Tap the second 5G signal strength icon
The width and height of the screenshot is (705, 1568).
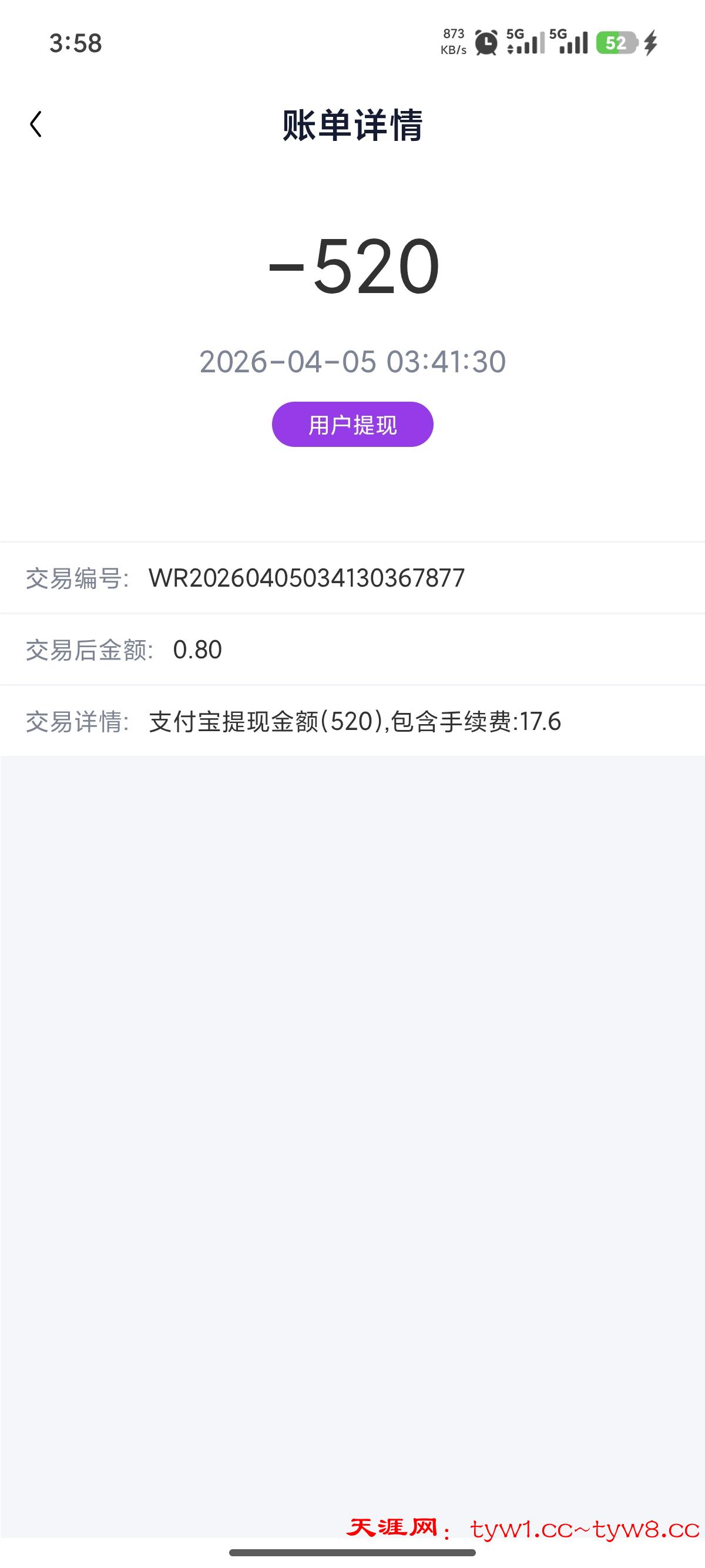pos(569,41)
